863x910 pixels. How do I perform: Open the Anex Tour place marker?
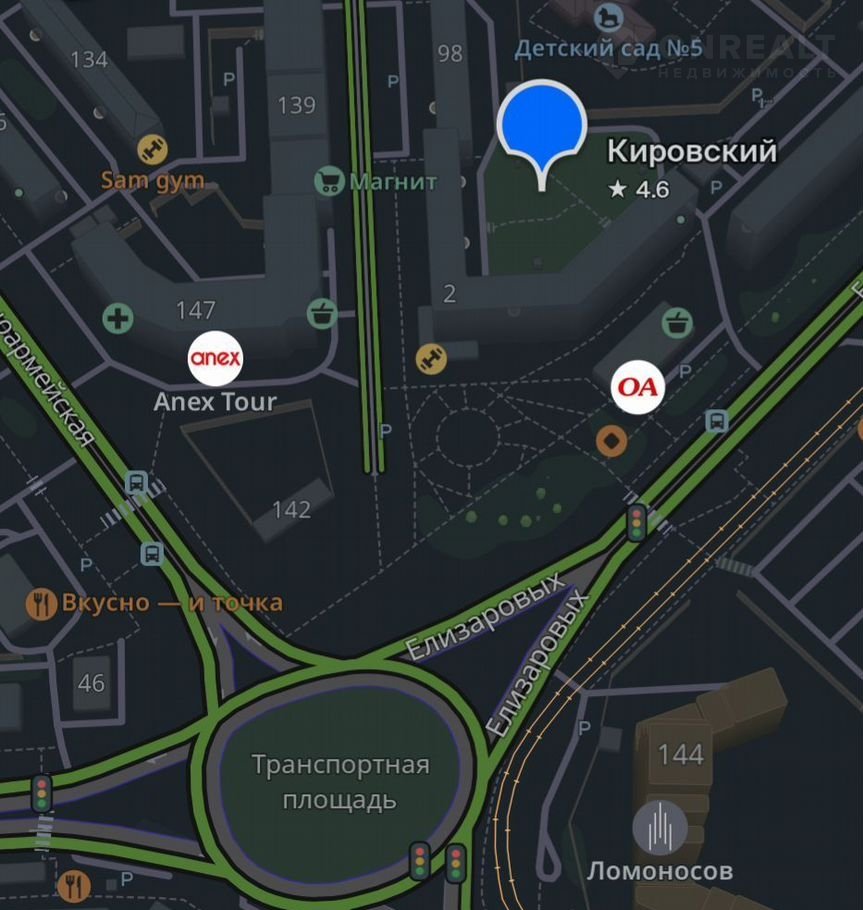click(x=215, y=358)
